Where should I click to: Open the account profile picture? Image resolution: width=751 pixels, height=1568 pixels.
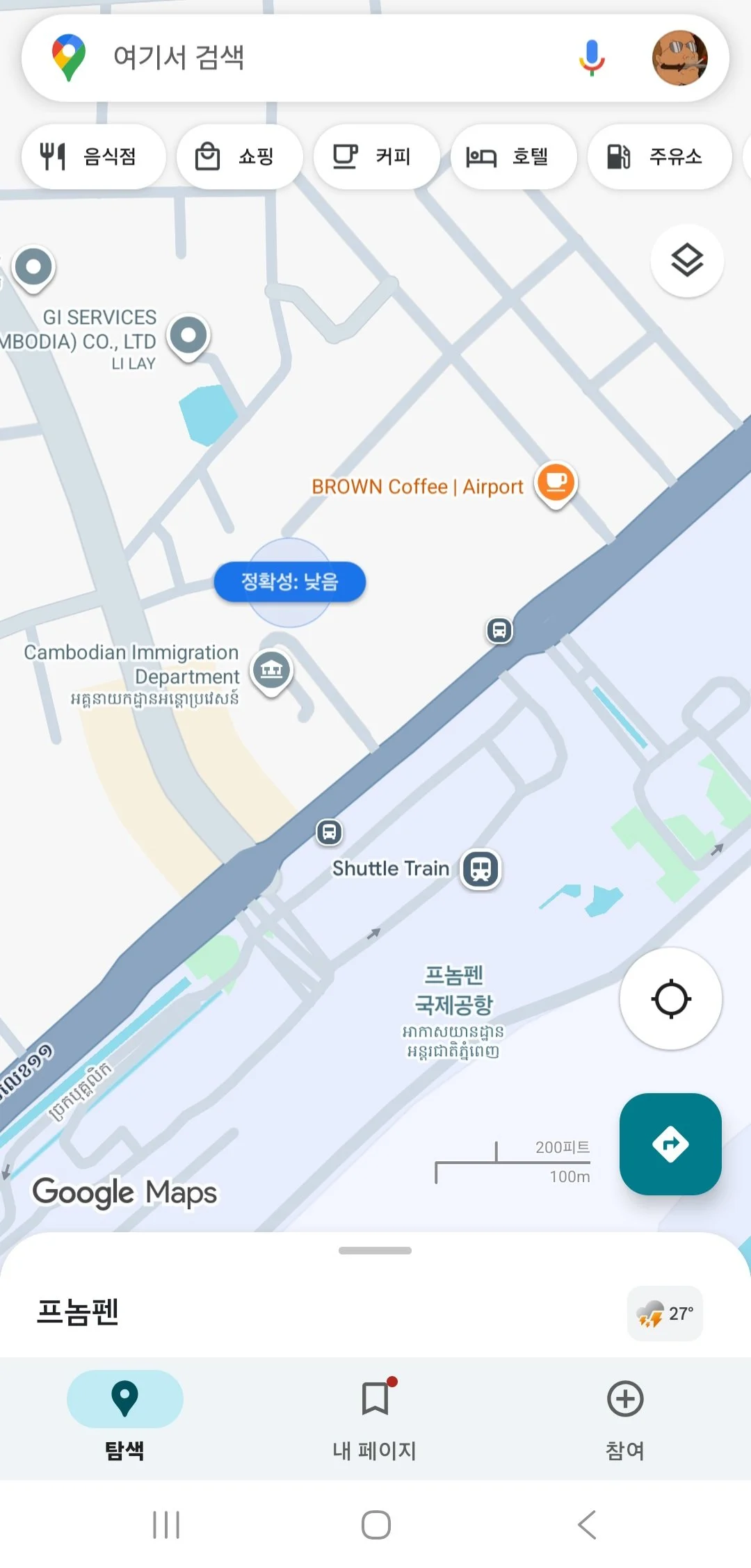tap(679, 58)
